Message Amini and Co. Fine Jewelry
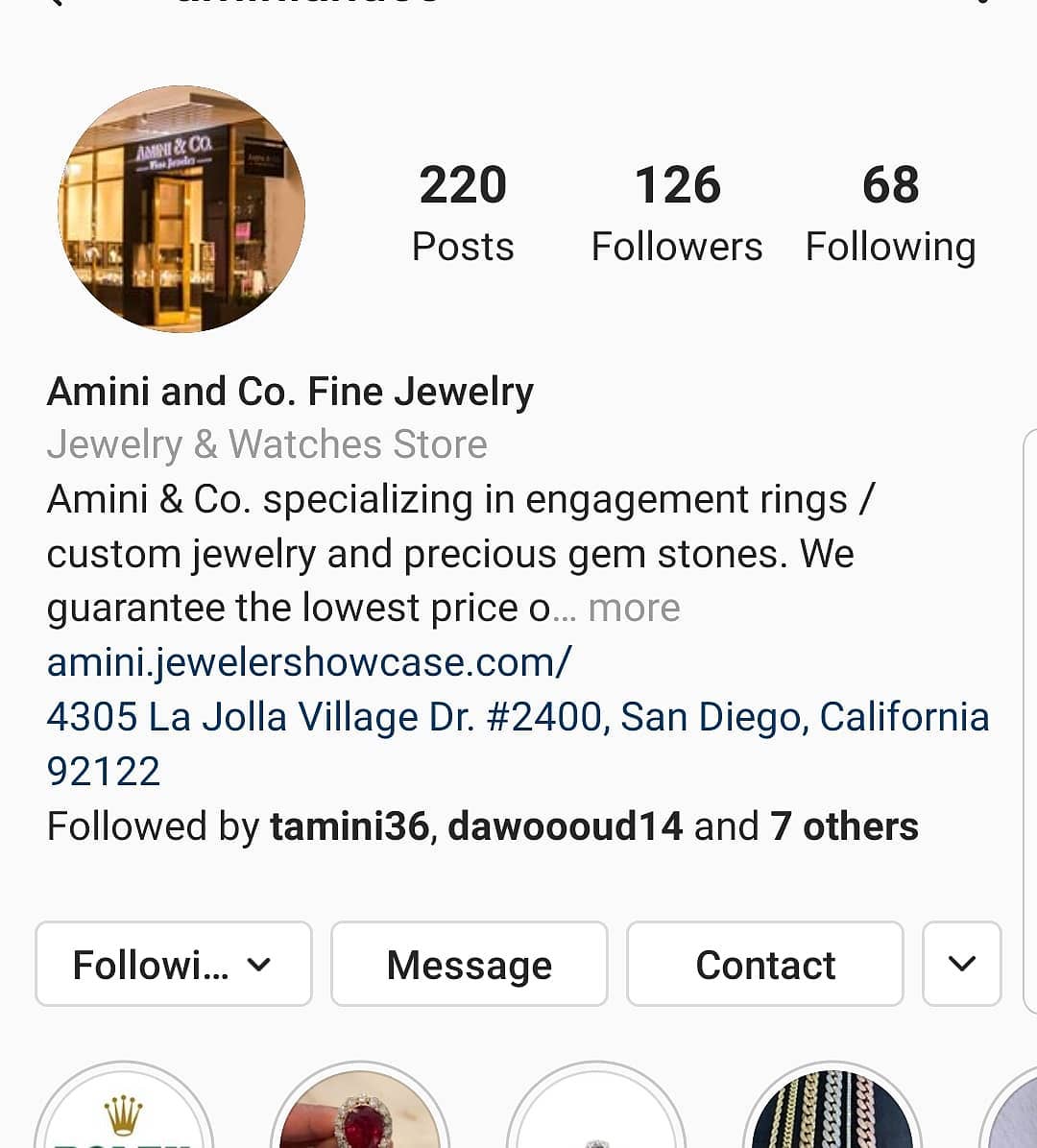1037x1148 pixels. [470, 965]
